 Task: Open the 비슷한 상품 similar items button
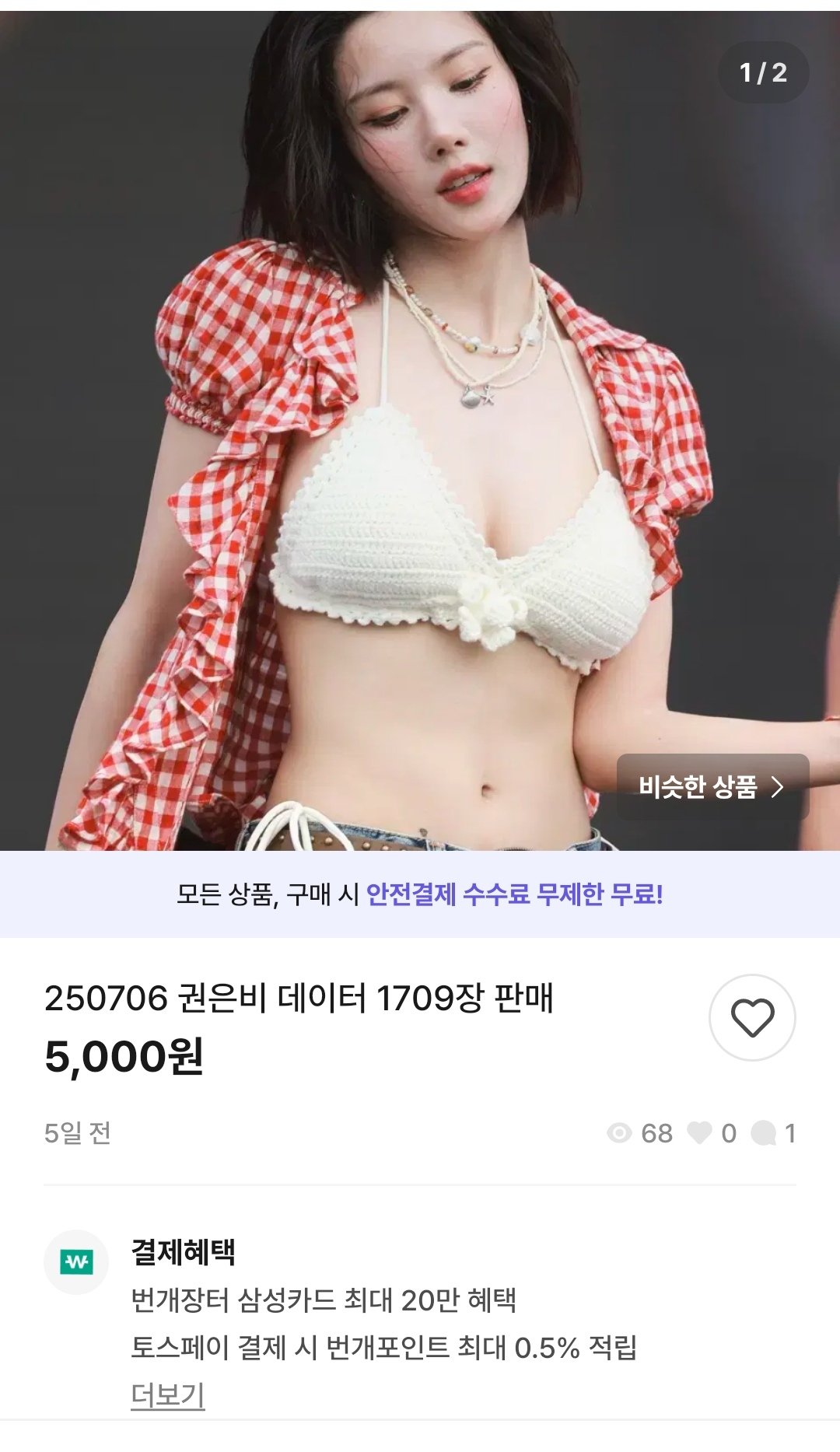point(712,786)
